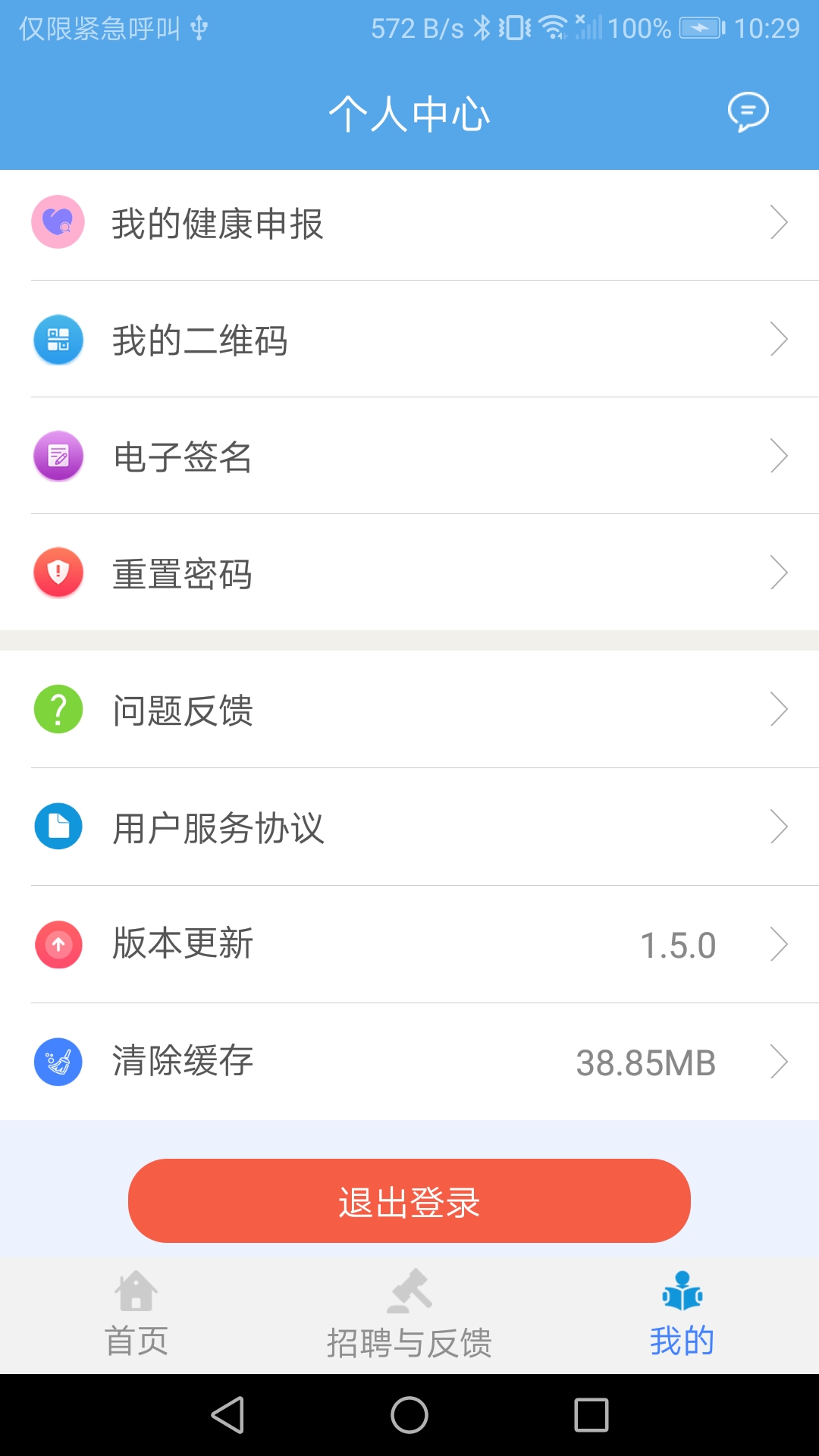Image resolution: width=819 pixels, height=1456 pixels.
Task: Tap the system back button
Action: click(x=227, y=1415)
